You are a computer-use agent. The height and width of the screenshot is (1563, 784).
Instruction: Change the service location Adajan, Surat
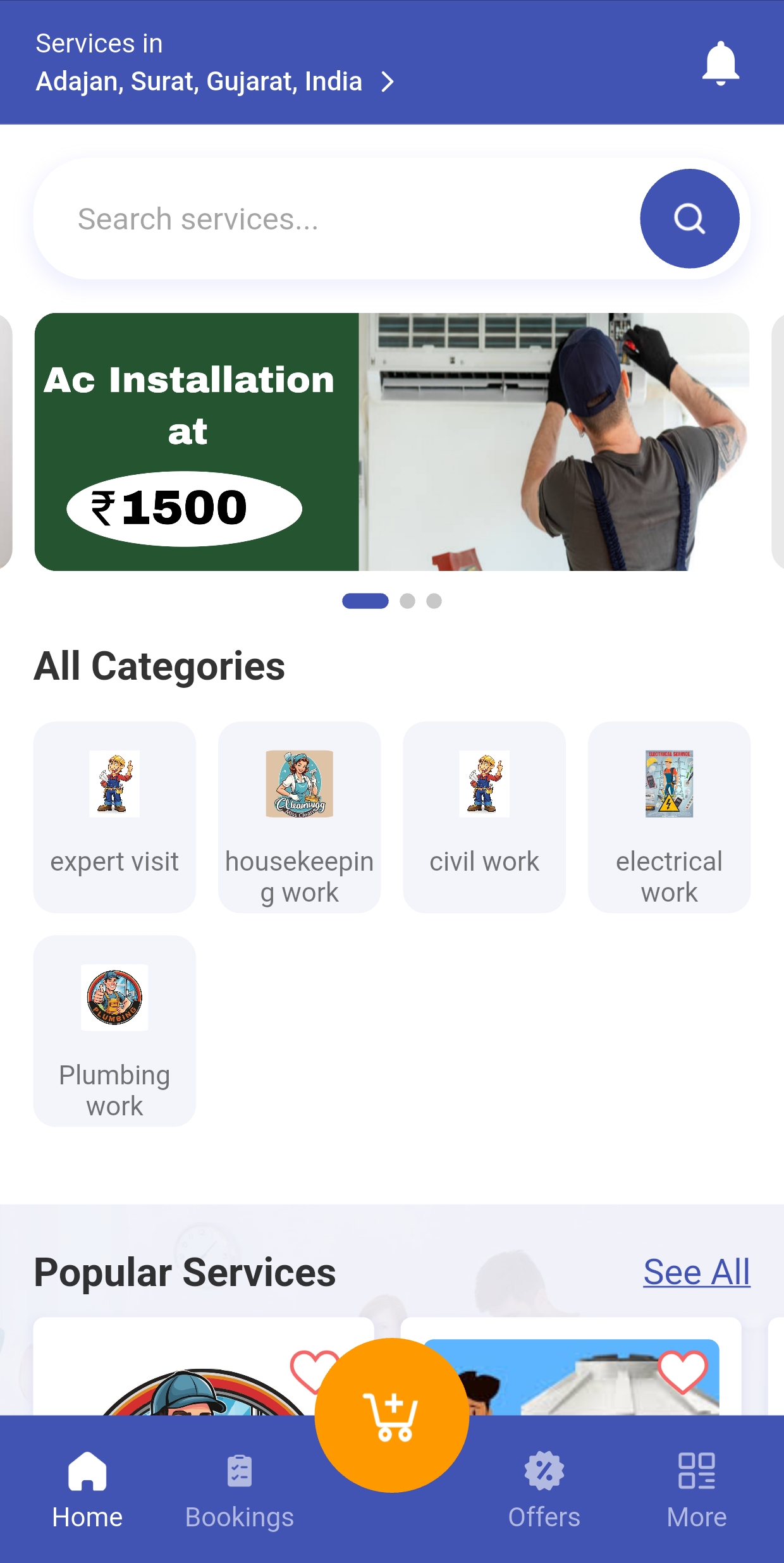pos(215,82)
